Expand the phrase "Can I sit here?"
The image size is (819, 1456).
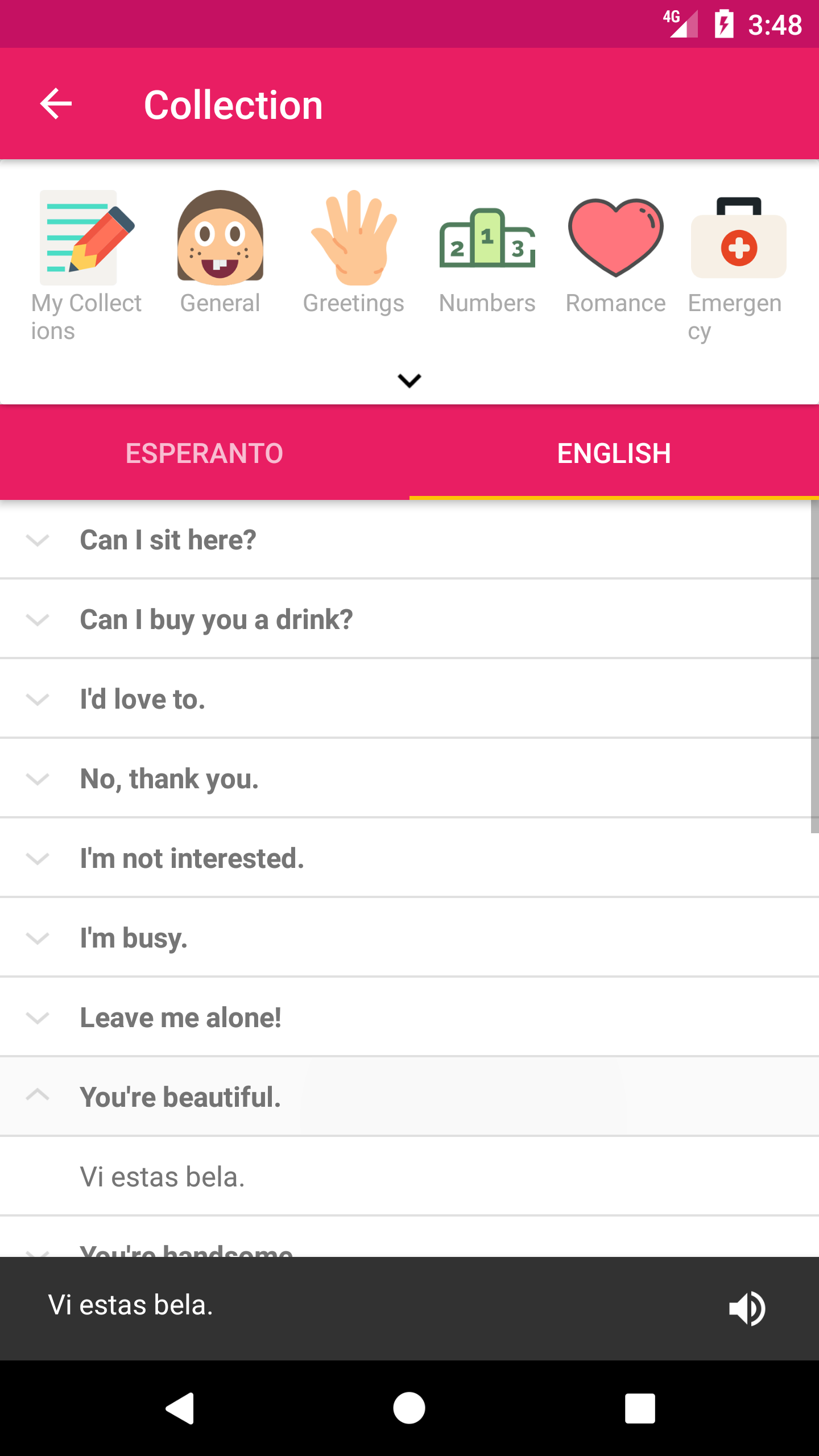[168, 540]
